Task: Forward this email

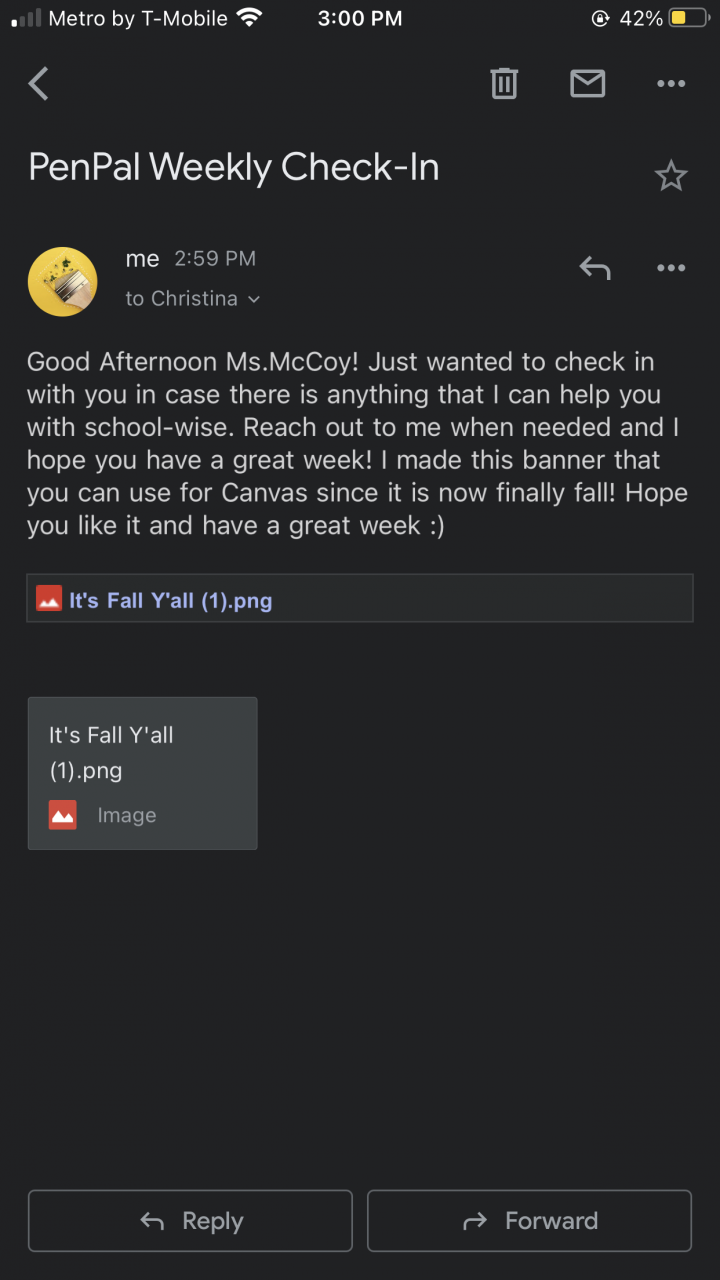Action: [x=529, y=1221]
